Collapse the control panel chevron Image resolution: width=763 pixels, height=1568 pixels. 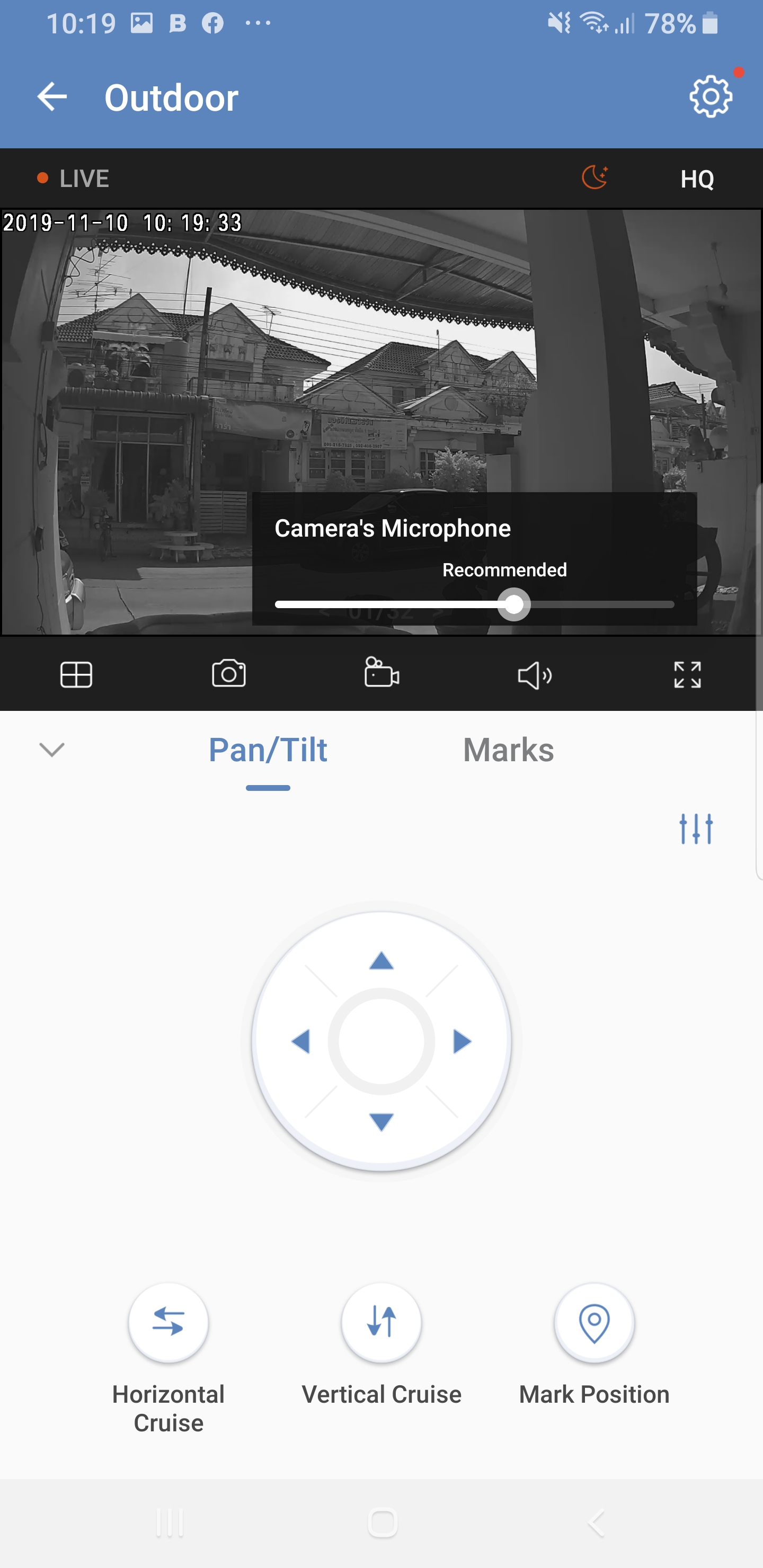pyautogui.click(x=52, y=750)
